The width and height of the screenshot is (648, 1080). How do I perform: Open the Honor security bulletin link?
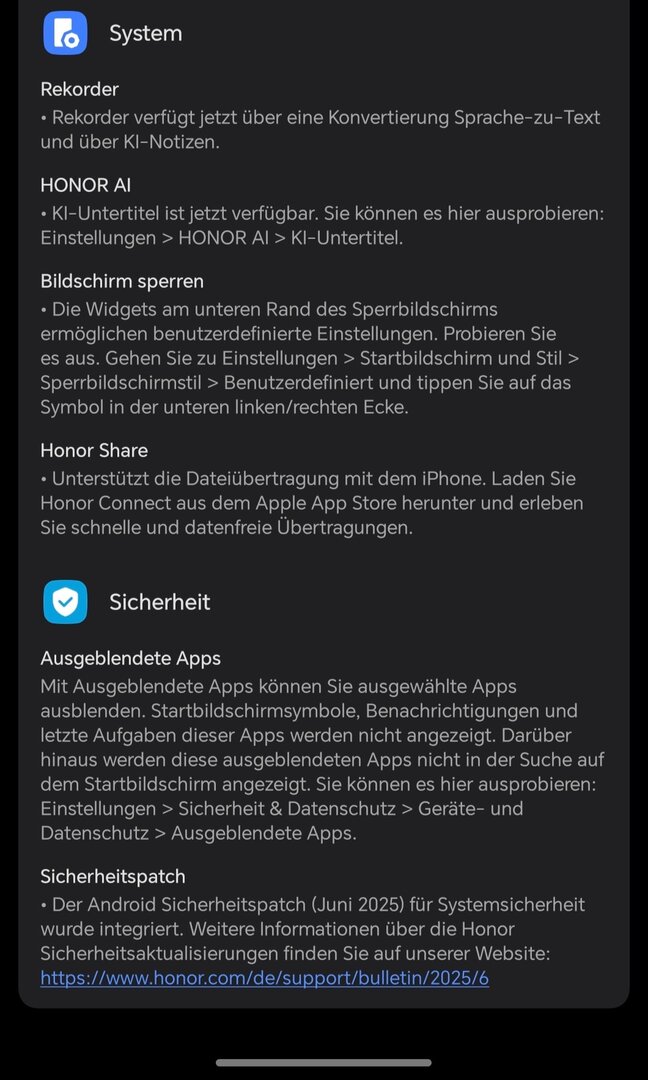pos(264,978)
